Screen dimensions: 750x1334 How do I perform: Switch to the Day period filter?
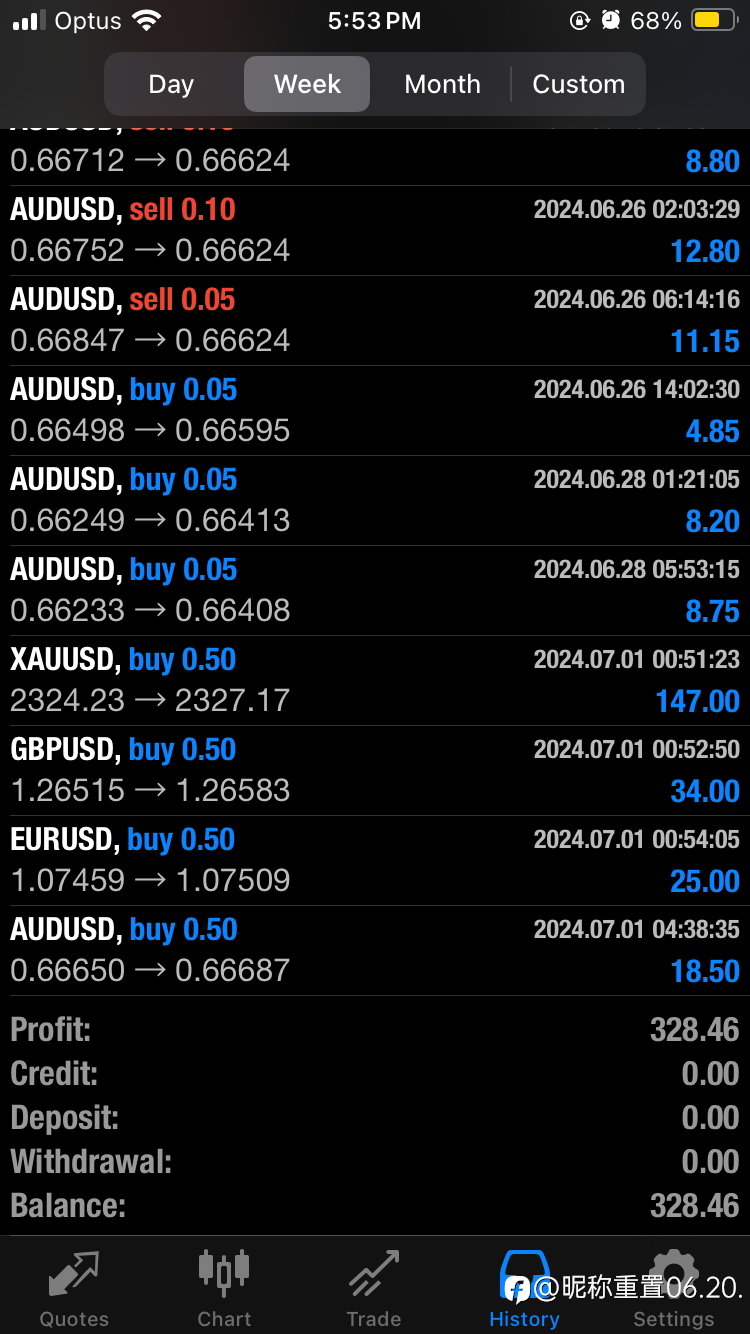click(x=171, y=84)
